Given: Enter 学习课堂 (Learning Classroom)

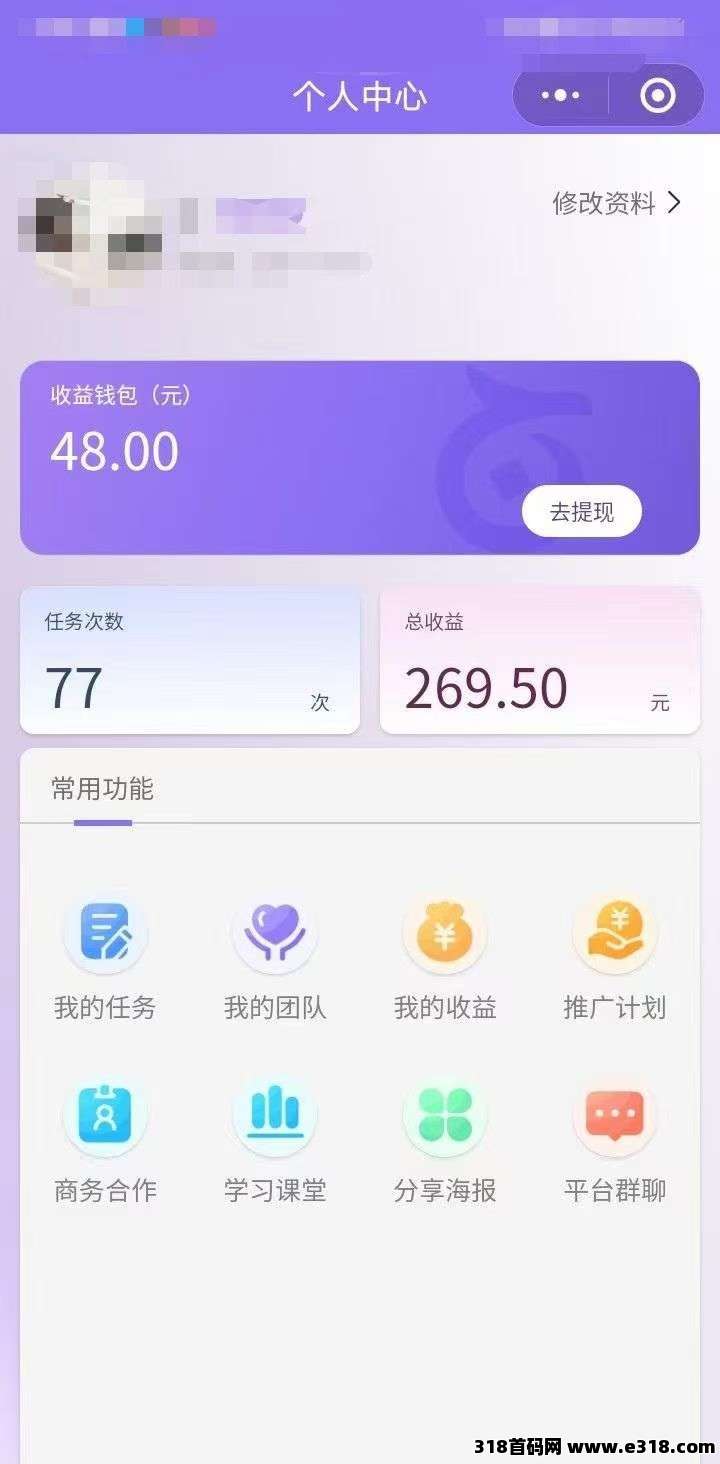Looking at the screenshot, I should 274,1137.
